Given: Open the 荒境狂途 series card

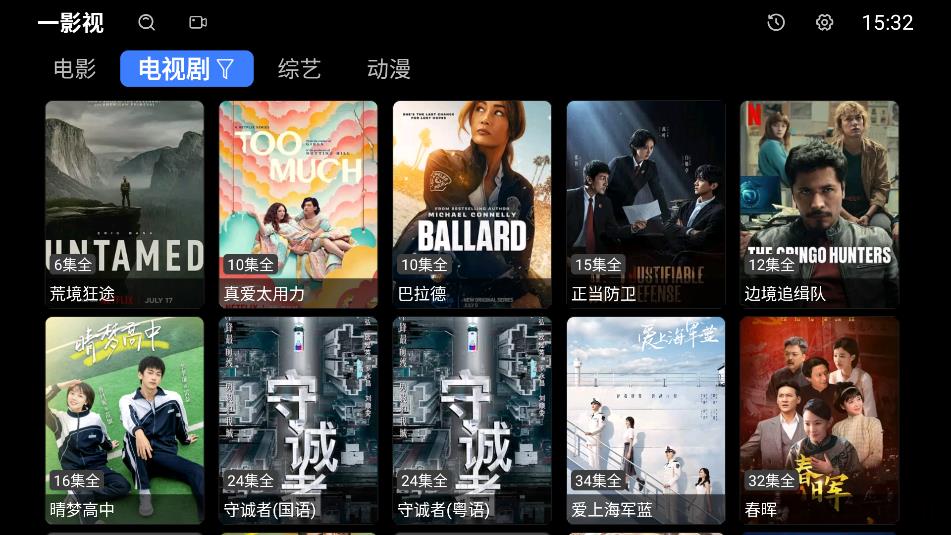Looking at the screenshot, I should (124, 204).
